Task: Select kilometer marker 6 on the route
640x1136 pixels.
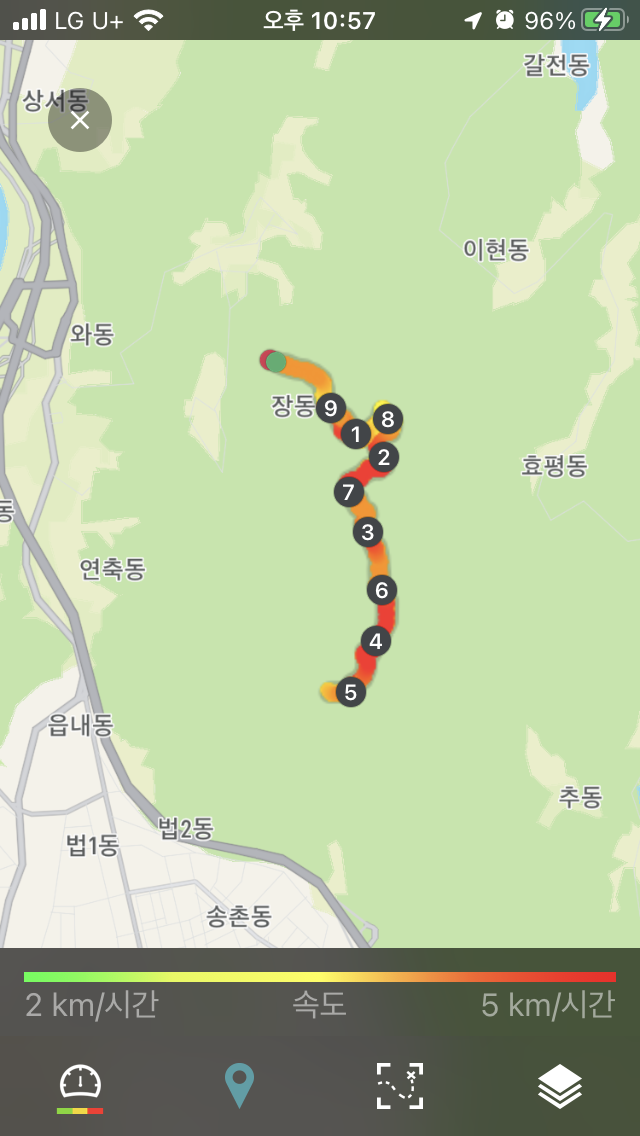Action: (382, 590)
